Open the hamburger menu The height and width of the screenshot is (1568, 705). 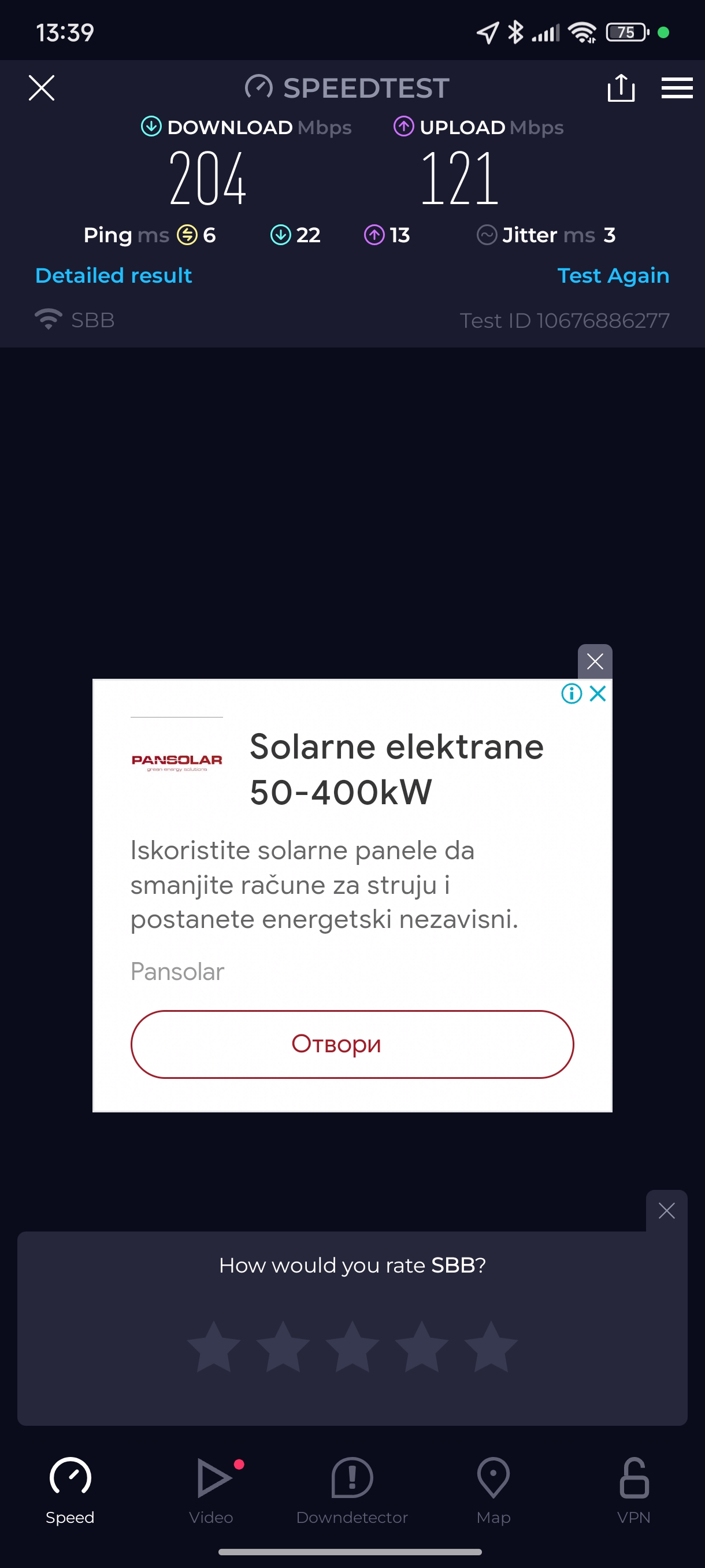coord(677,88)
